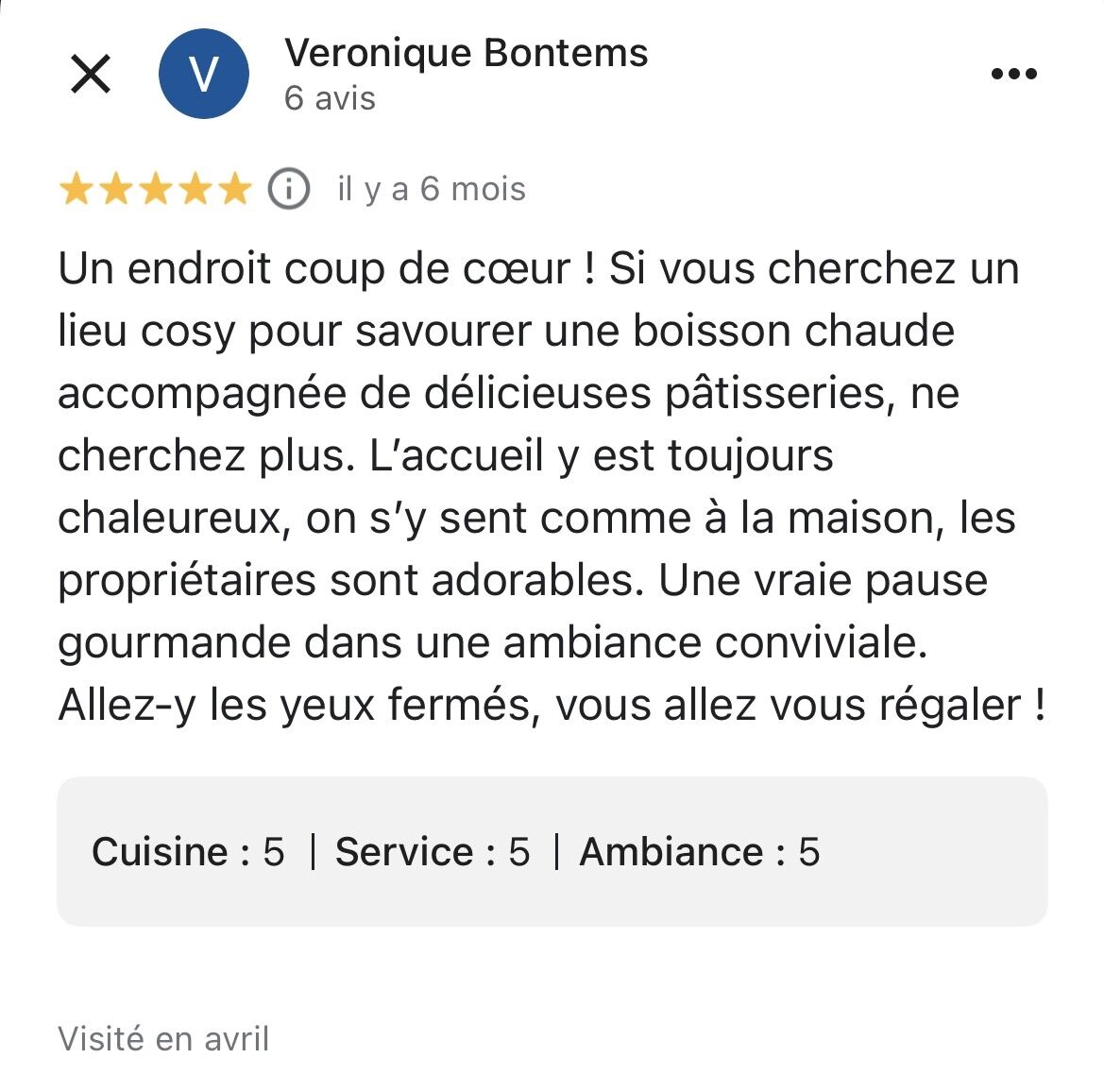This screenshot has width=1104, height=1092.
Task: Open the three-dot overflow menu
Action: point(1014,74)
